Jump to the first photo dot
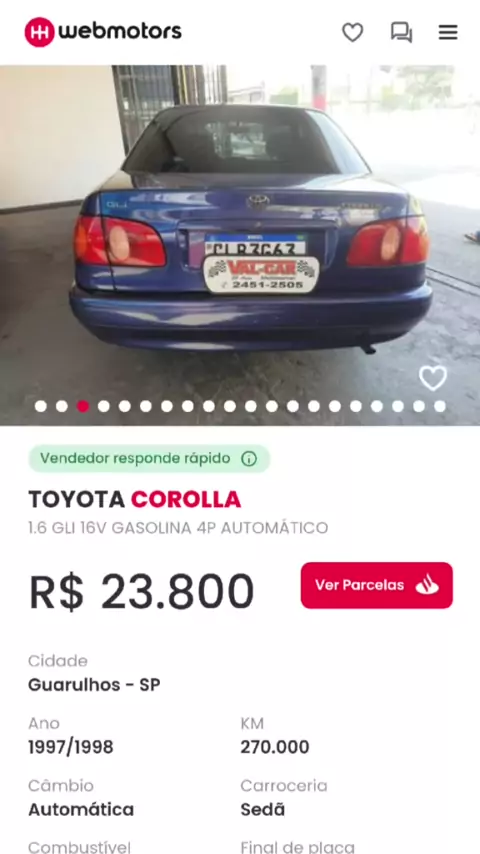This screenshot has height=854, width=480. pyautogui.click(x=40, y=406)
